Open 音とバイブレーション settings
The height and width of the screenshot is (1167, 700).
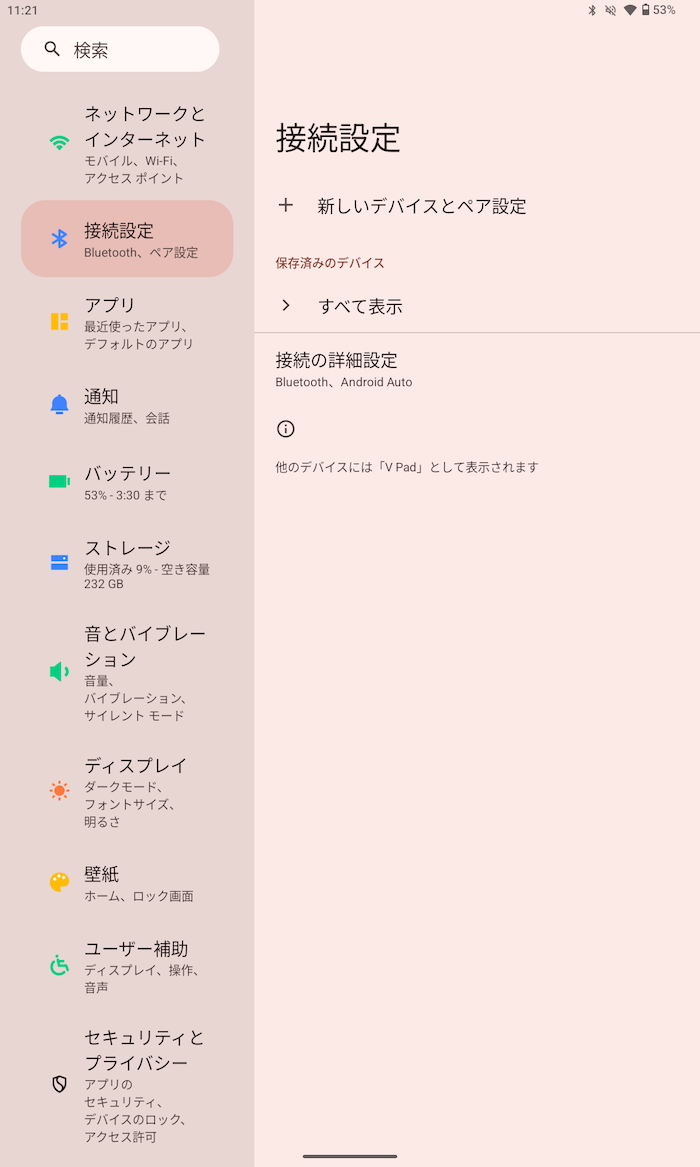(x=127, y=673)
